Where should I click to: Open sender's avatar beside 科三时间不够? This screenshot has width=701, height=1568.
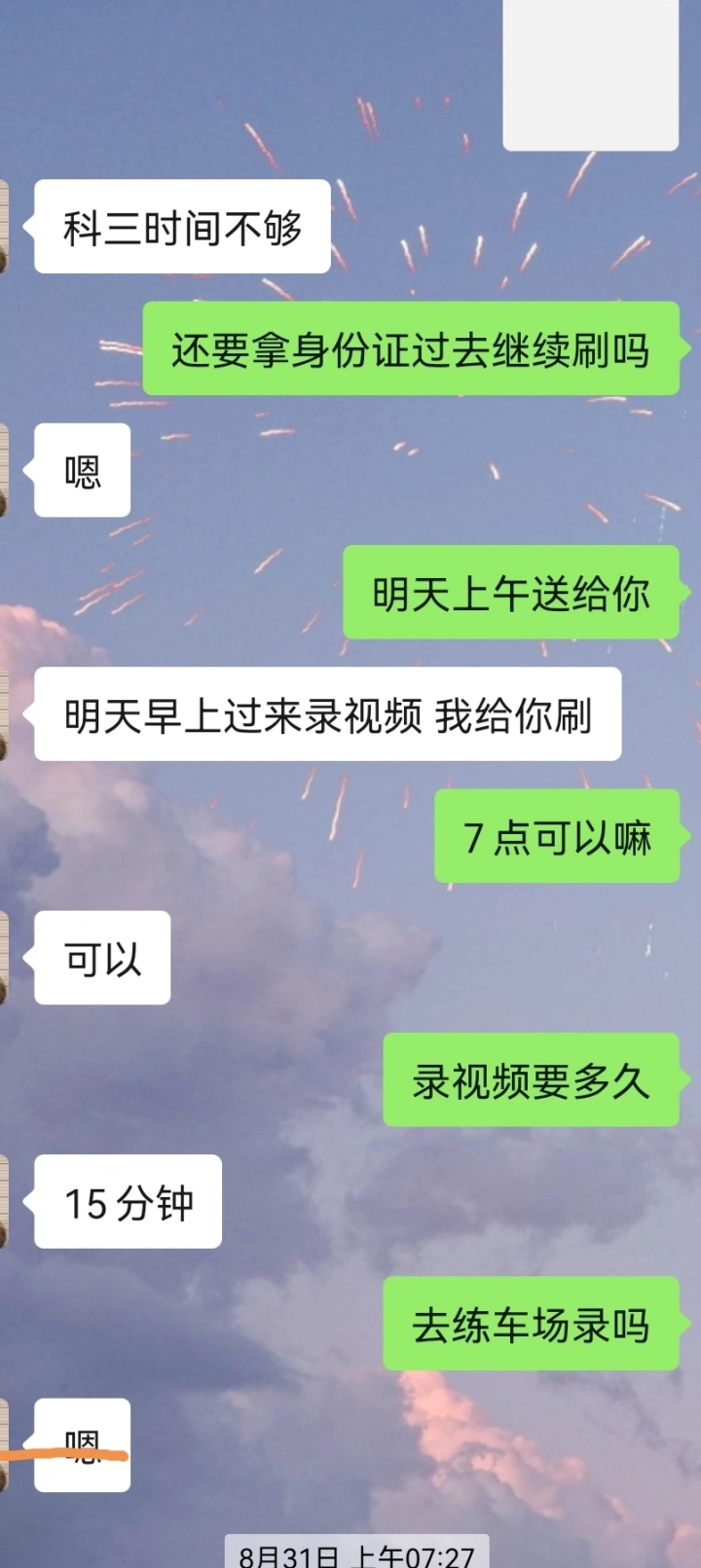(4, 226)
